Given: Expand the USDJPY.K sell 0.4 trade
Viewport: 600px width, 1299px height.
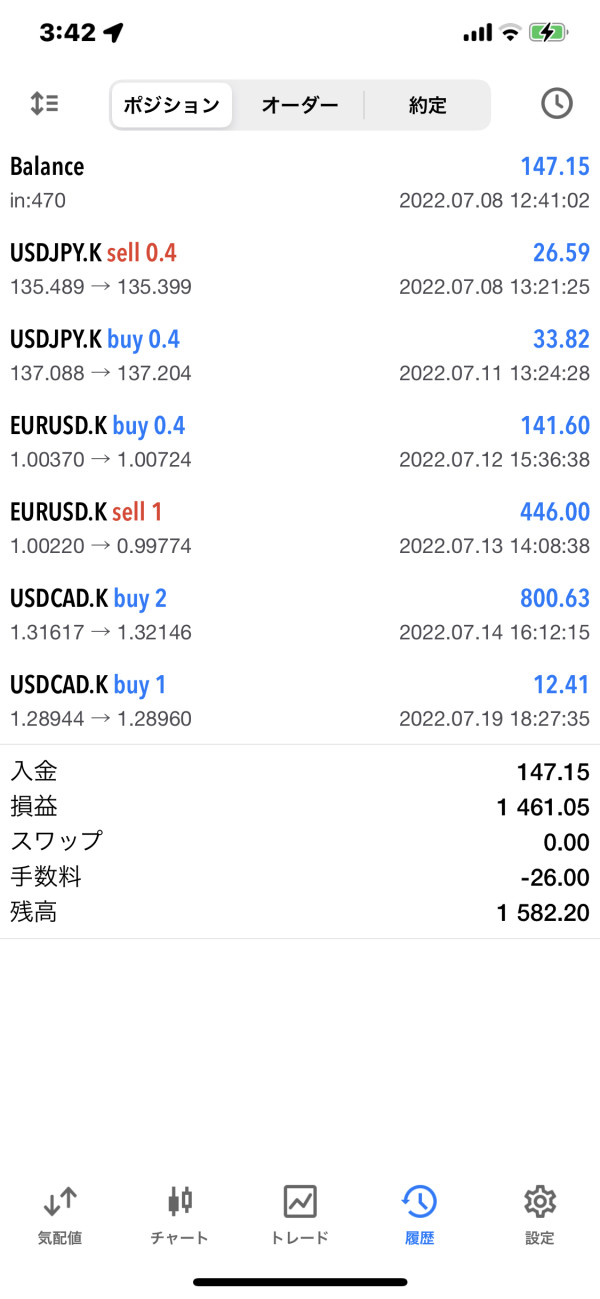Looking at the screenshot, I should 300,269.
